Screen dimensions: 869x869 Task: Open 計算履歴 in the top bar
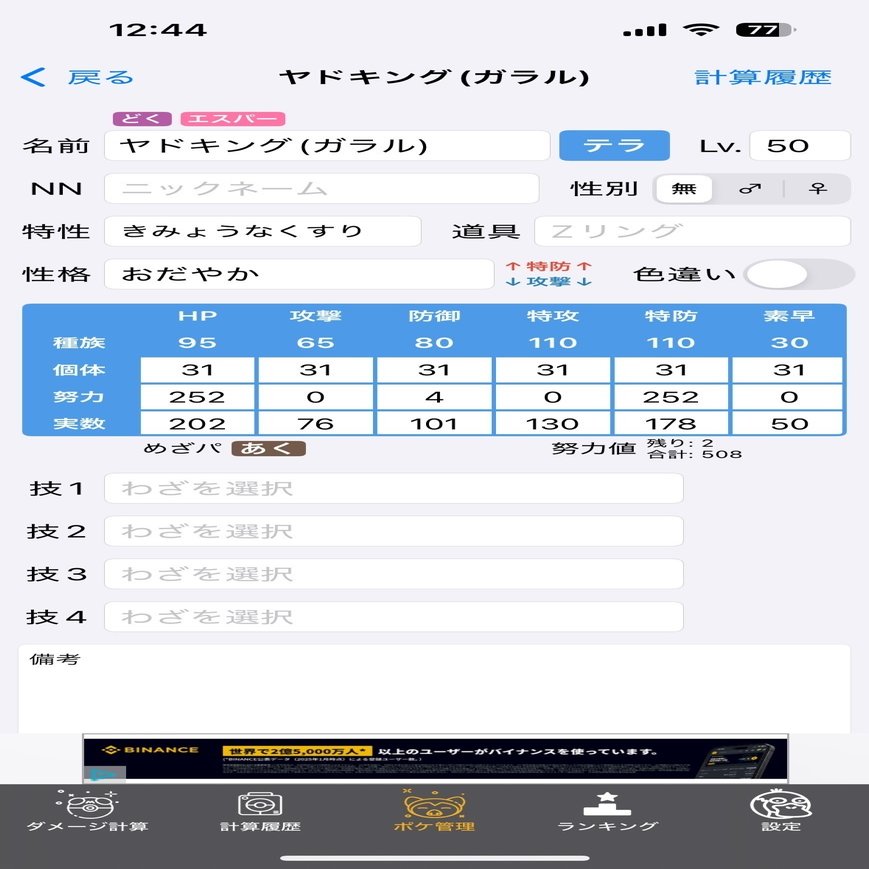(763, 77)
